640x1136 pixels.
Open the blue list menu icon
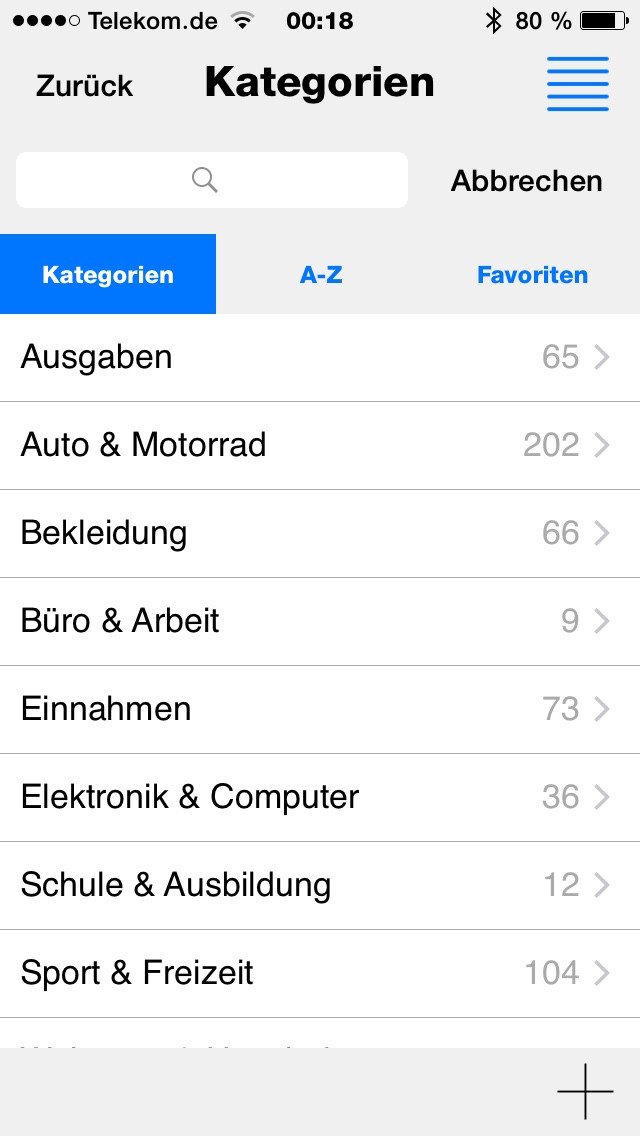[x=578, y=84]
